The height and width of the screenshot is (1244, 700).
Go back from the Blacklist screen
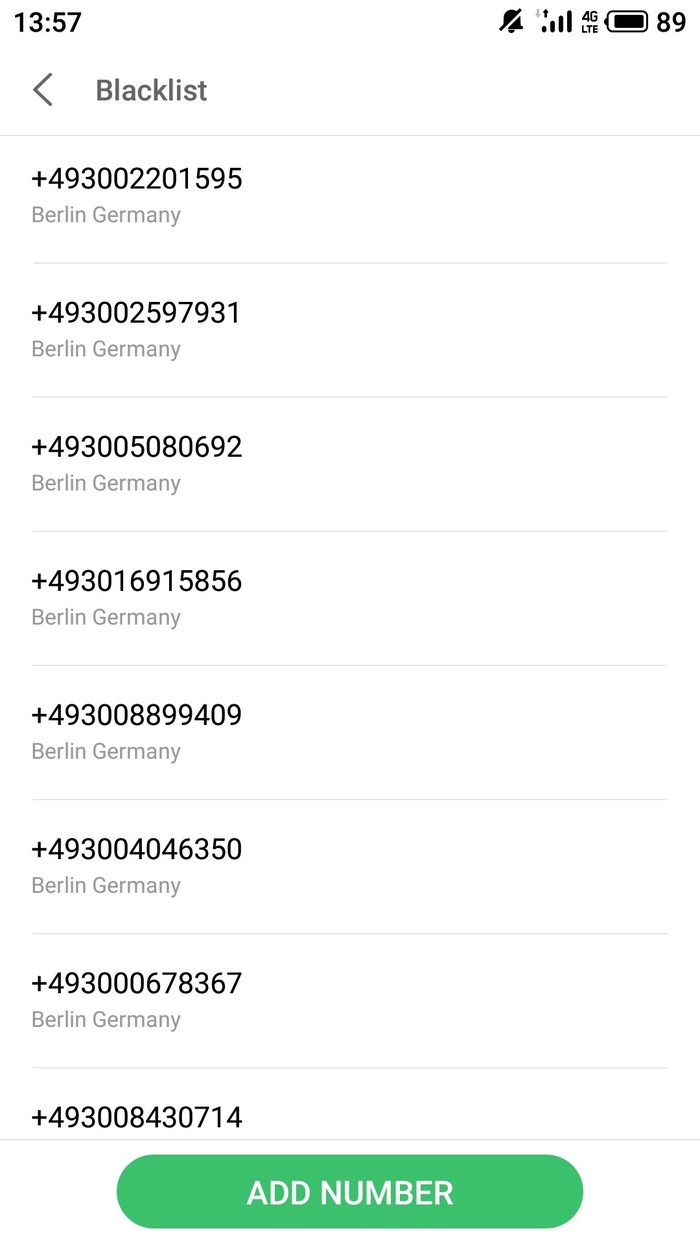(x=42, y=90)
